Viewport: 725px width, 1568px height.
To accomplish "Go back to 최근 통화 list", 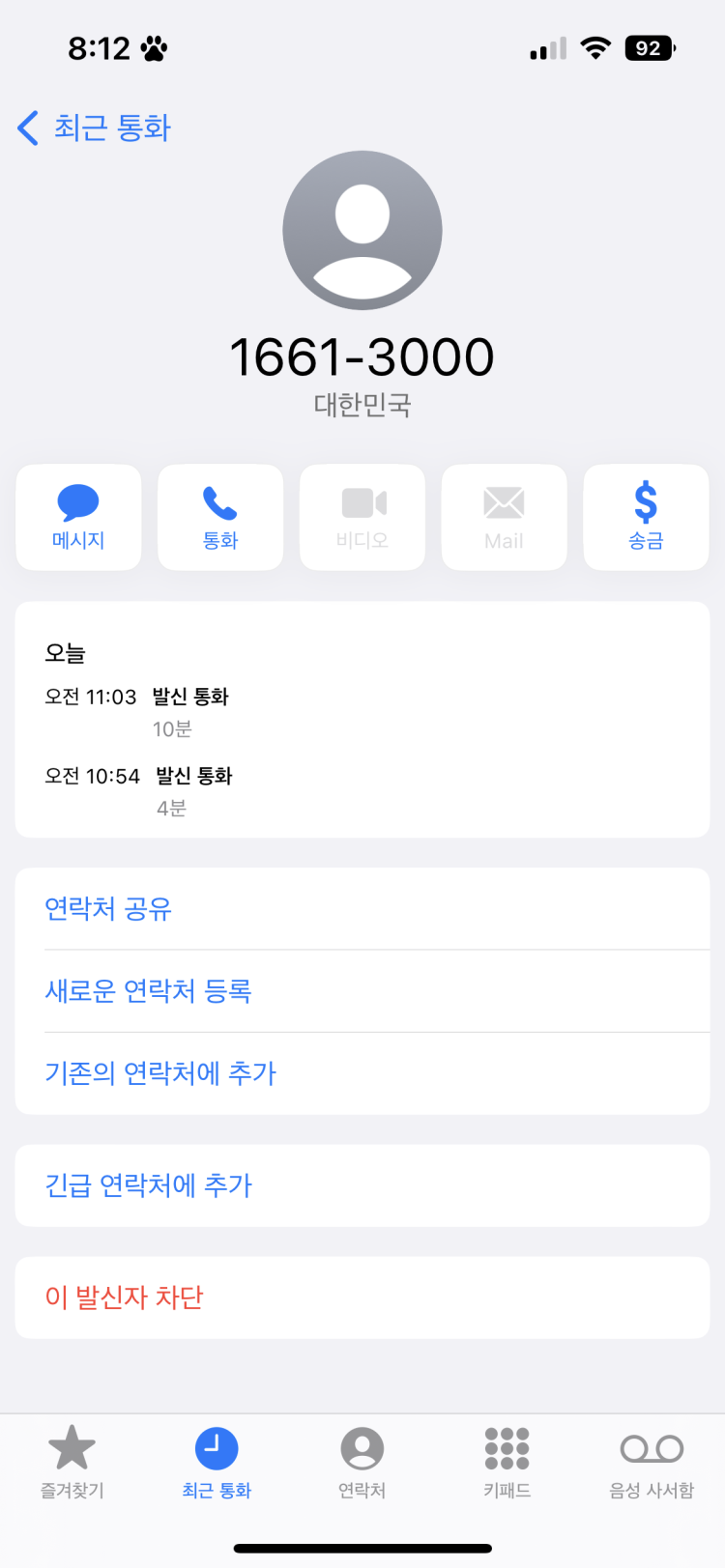I will coord(94,128).
